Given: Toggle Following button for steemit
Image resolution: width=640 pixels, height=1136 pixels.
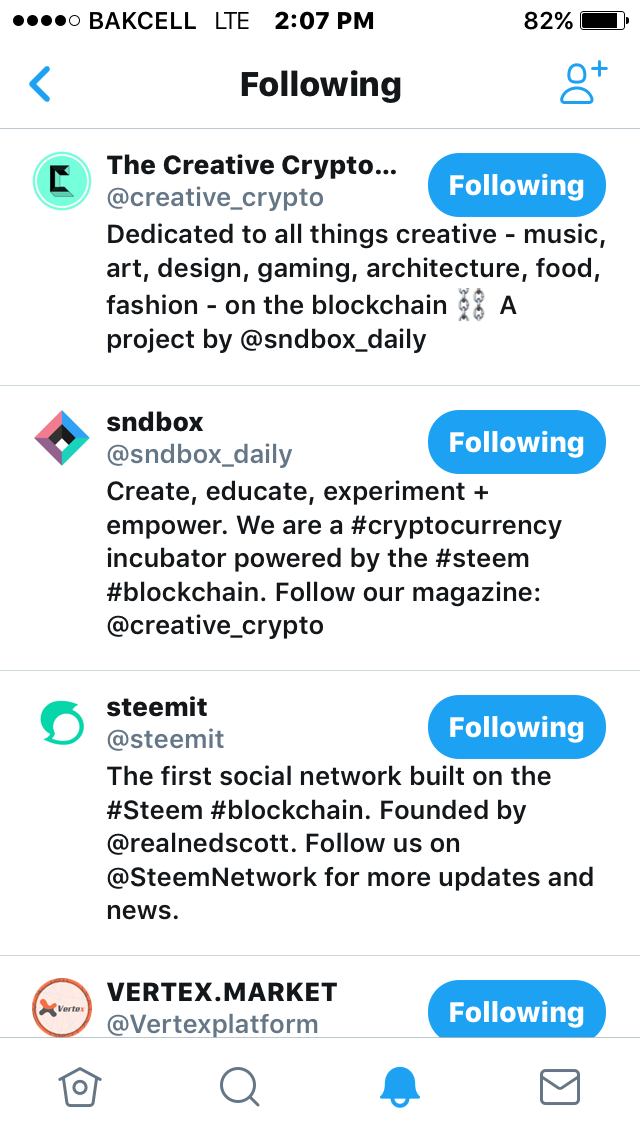Looking at the screenshot, I should click(x=516, y=728).
